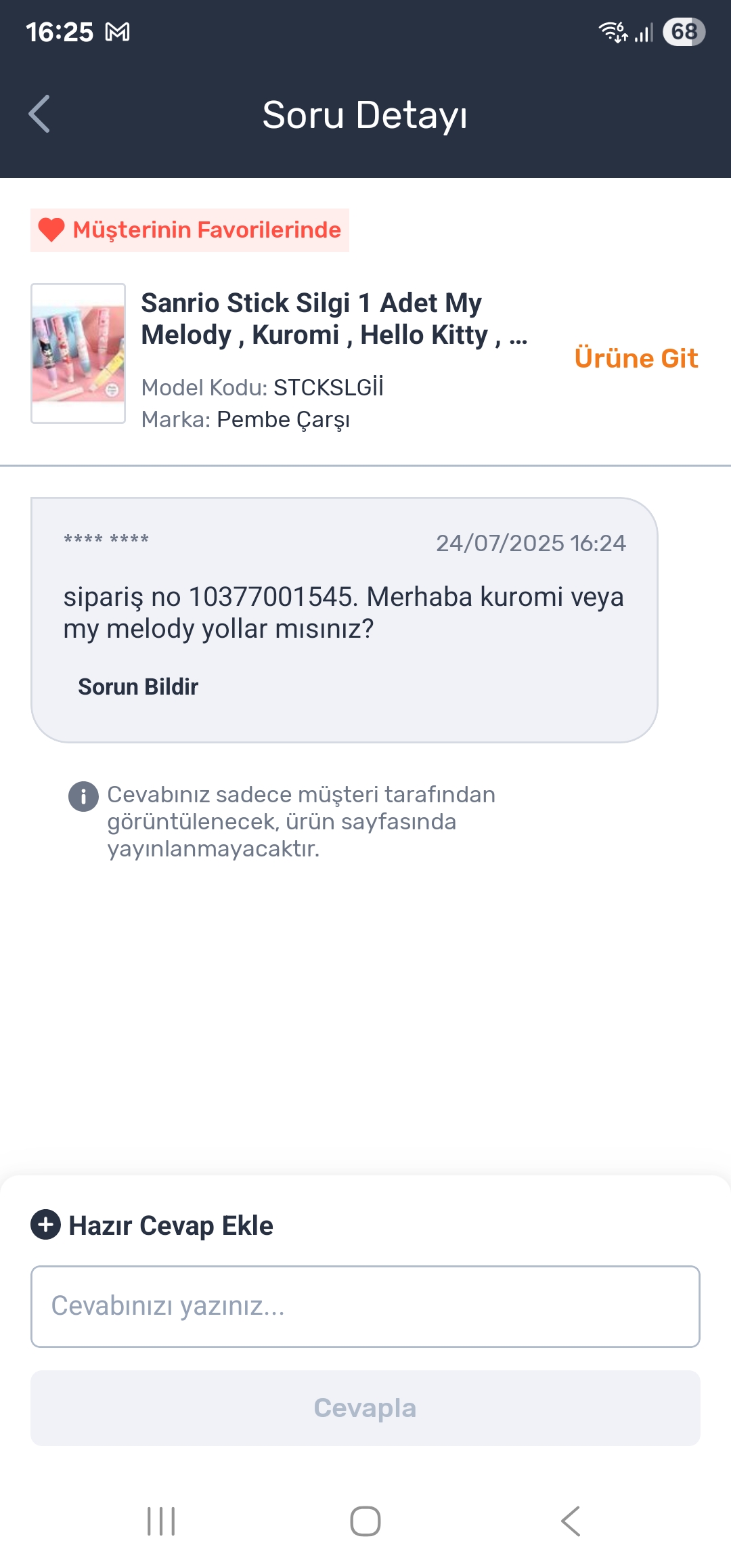The height and width of the screenshot is (1568, 731).
Task: Report the question with Sorun Bildir
Action: click(x=138, y=687)
